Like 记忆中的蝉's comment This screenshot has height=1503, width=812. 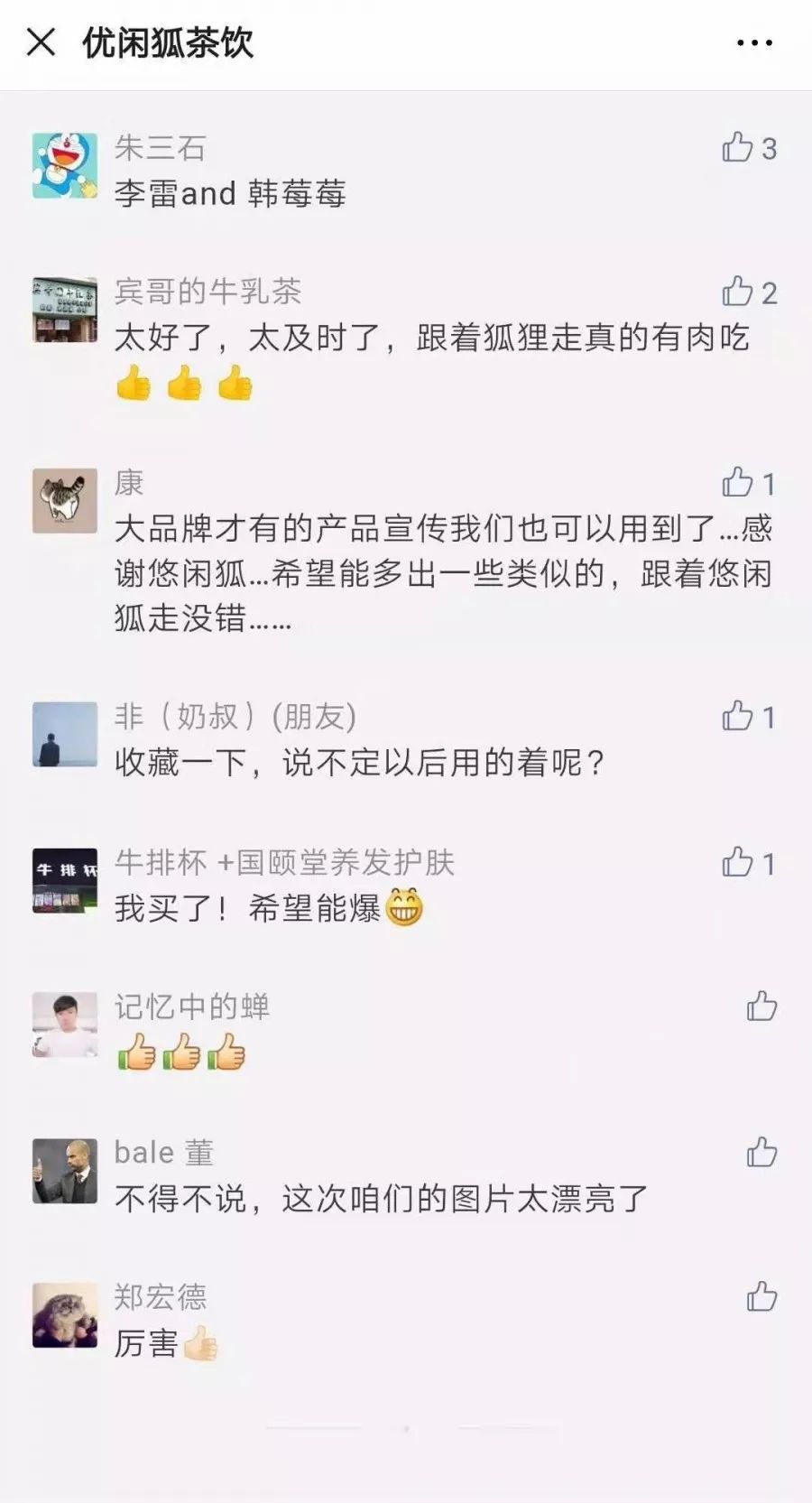pyautogui.click(x=761, y=1007)
